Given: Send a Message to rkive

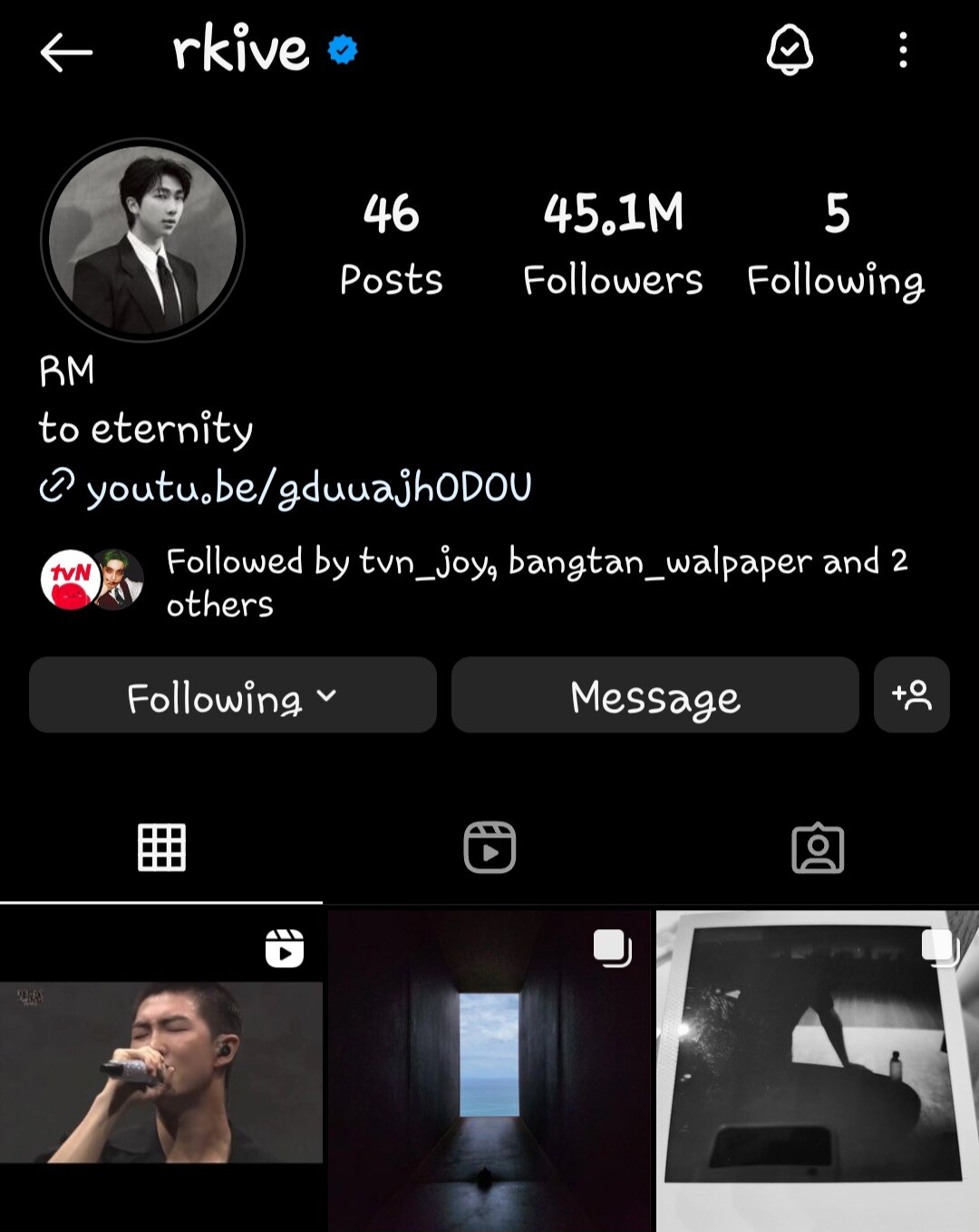Looking at the screenshot, I should pyautogui.click(x=654, y=696).
